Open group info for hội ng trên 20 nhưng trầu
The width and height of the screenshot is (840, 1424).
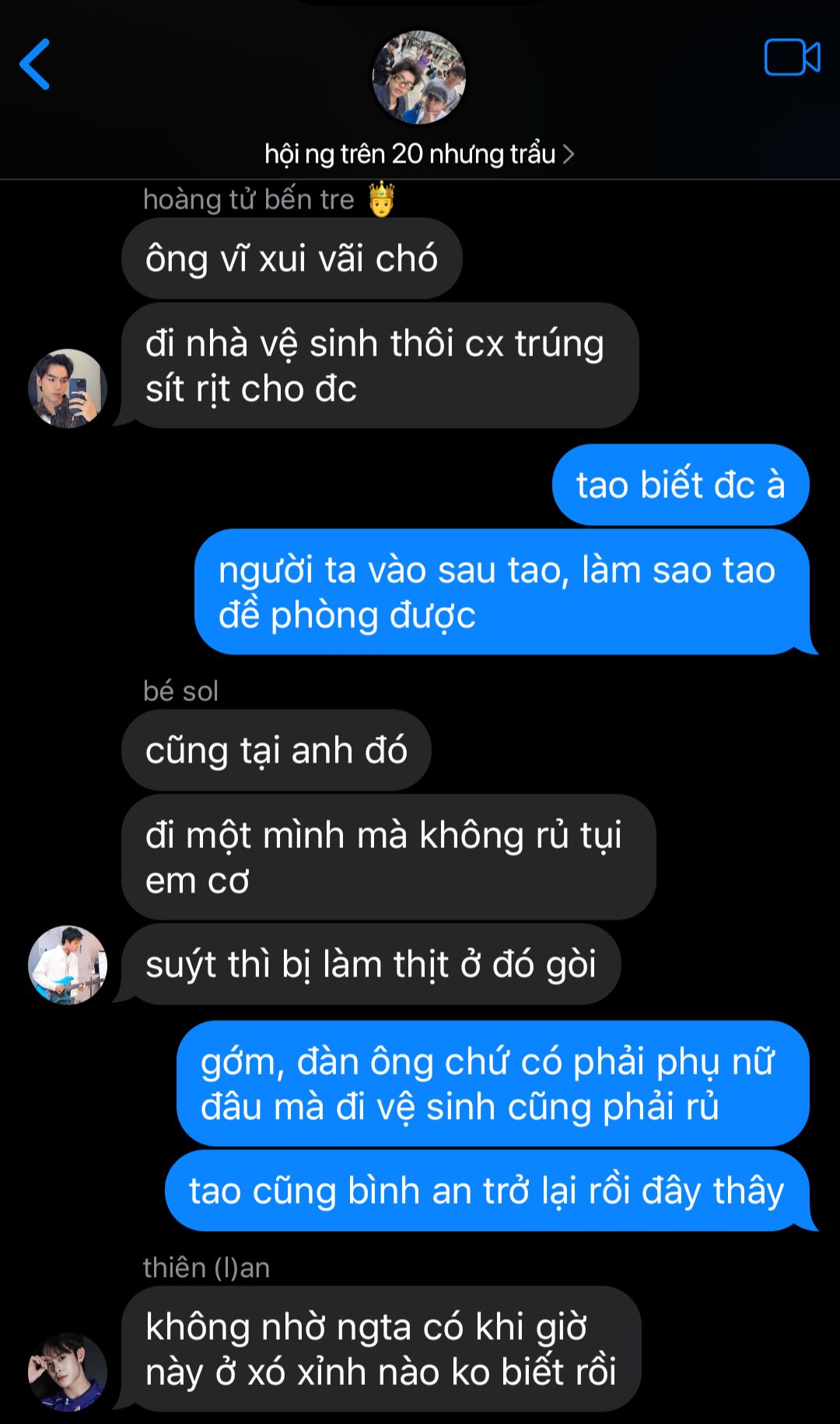[419, 154]
